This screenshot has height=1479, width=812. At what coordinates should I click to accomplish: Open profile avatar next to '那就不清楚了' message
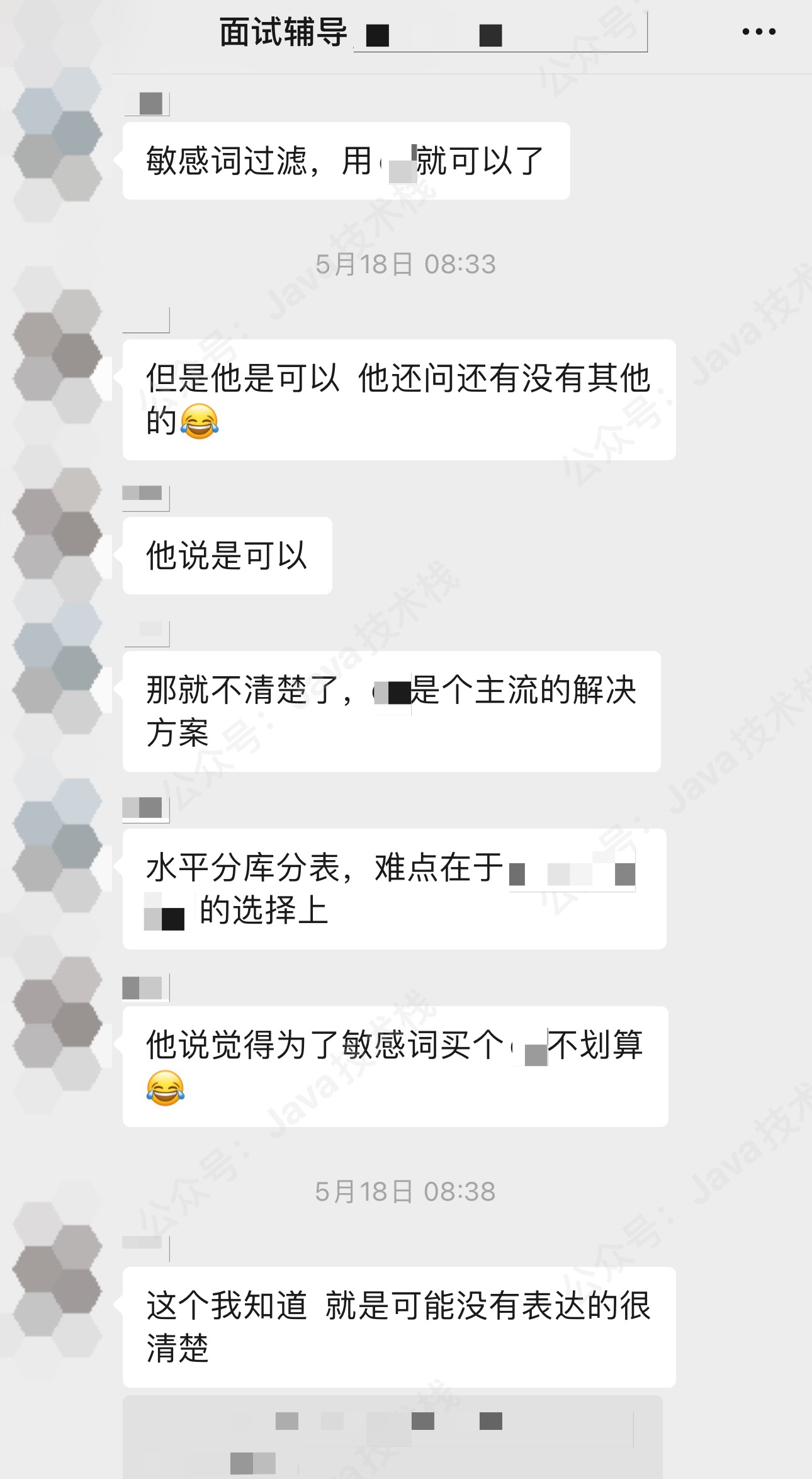pos(58,669)
